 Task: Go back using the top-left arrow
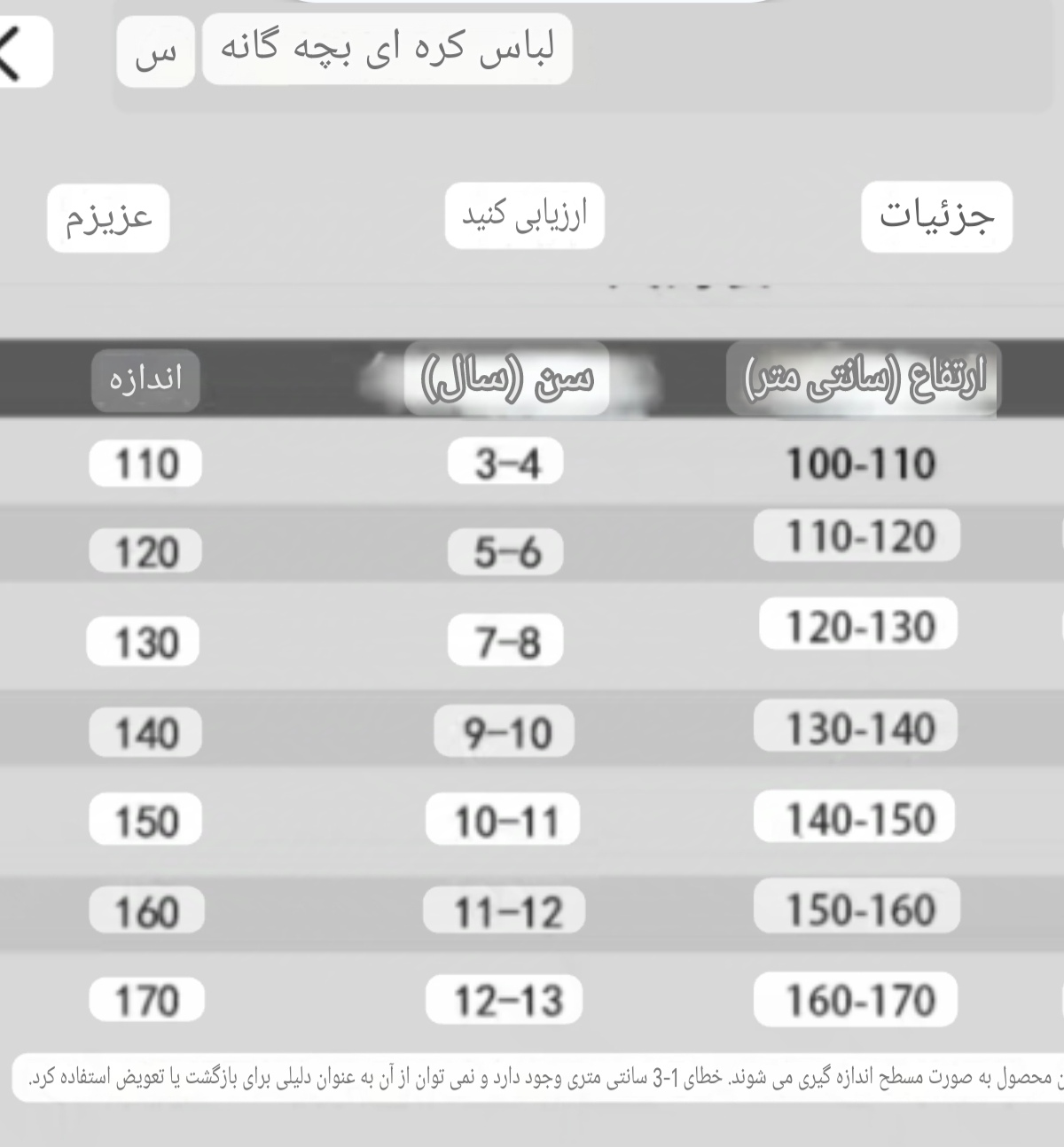pyautogui.click(x=16, y=52)
